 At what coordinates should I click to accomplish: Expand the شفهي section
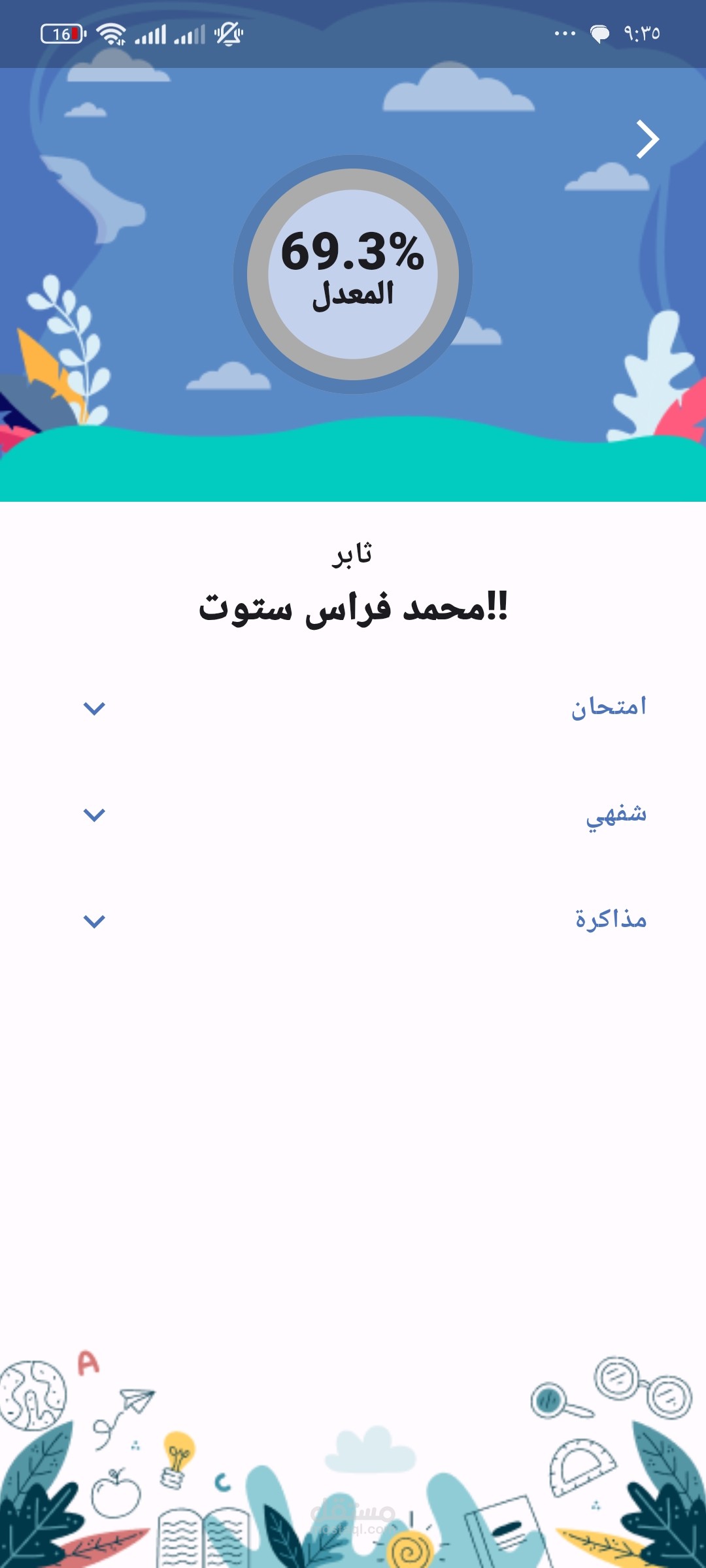point(95,814)
